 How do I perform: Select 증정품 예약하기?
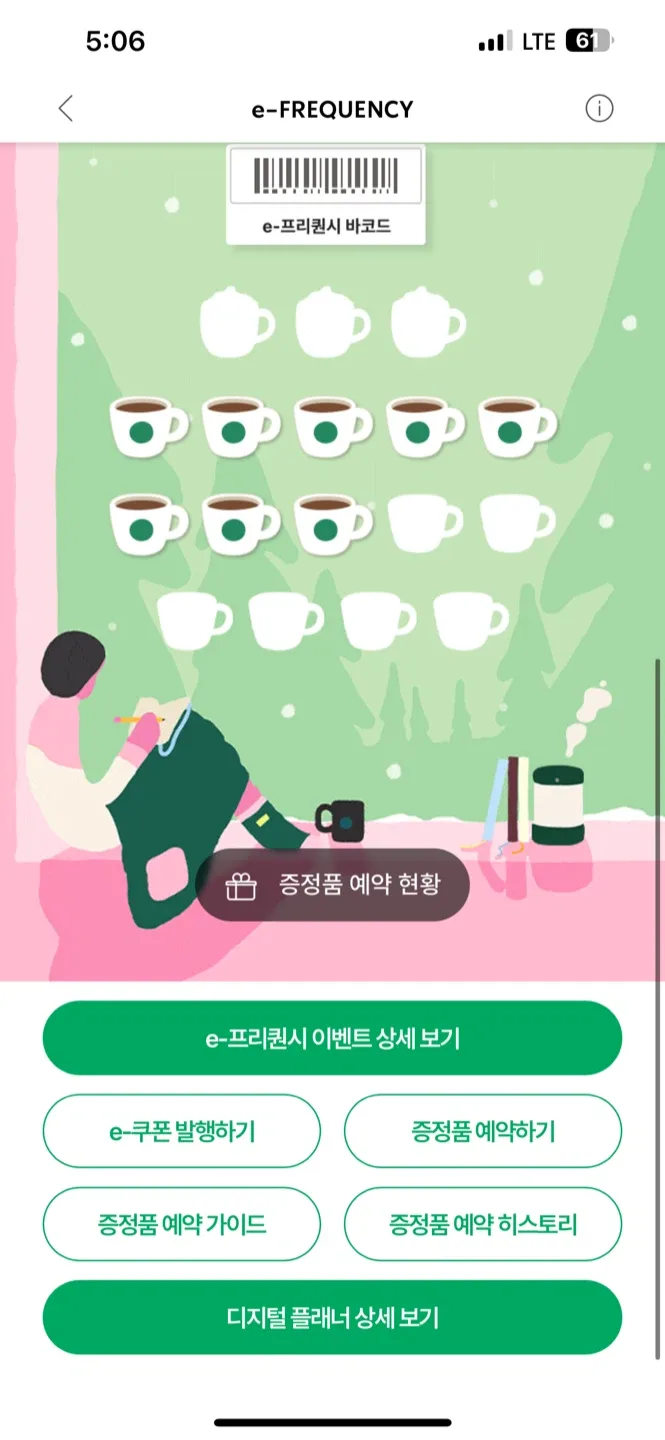[483, 1131]
